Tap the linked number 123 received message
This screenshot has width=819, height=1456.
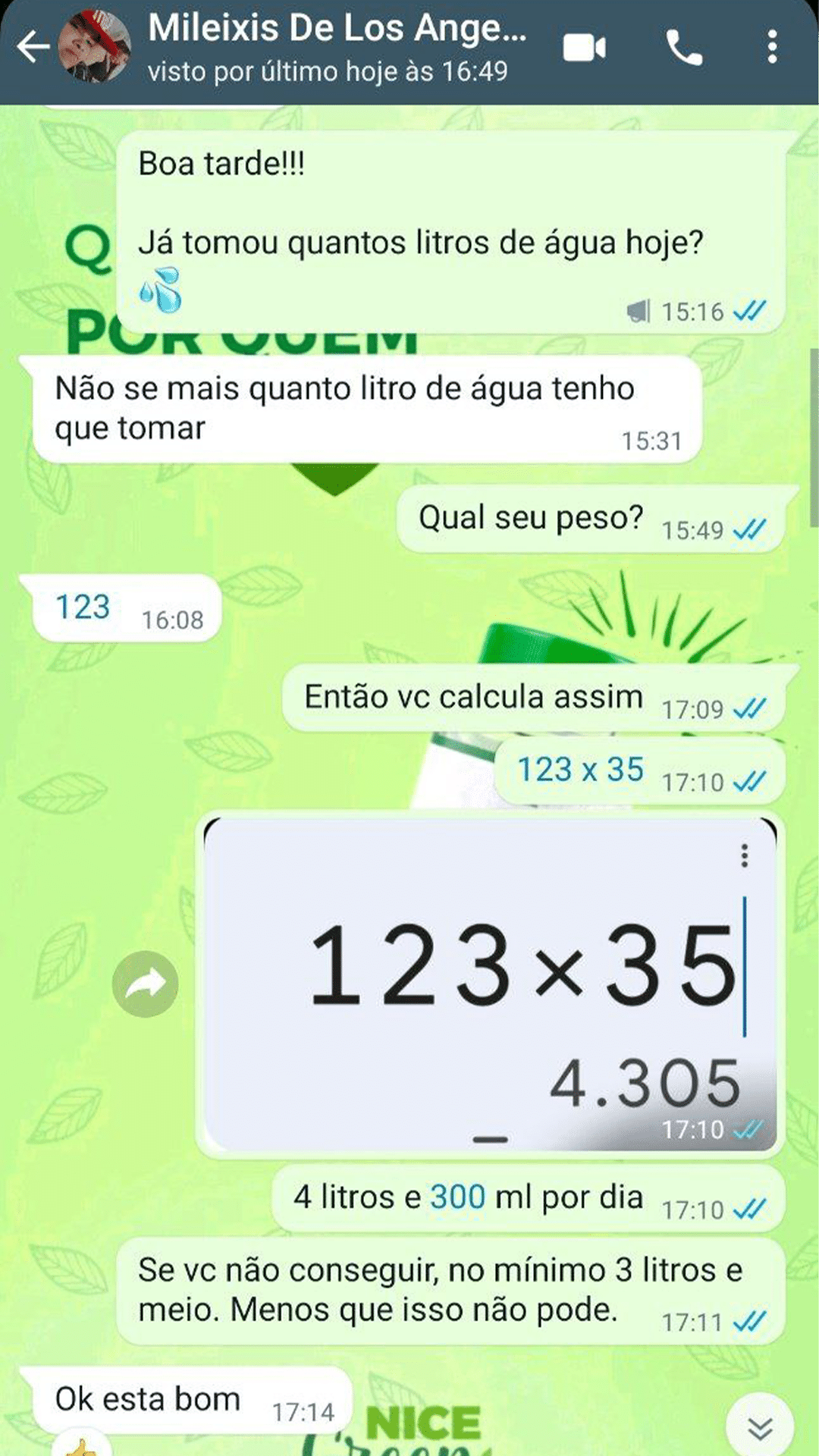(x=83, y=607)
